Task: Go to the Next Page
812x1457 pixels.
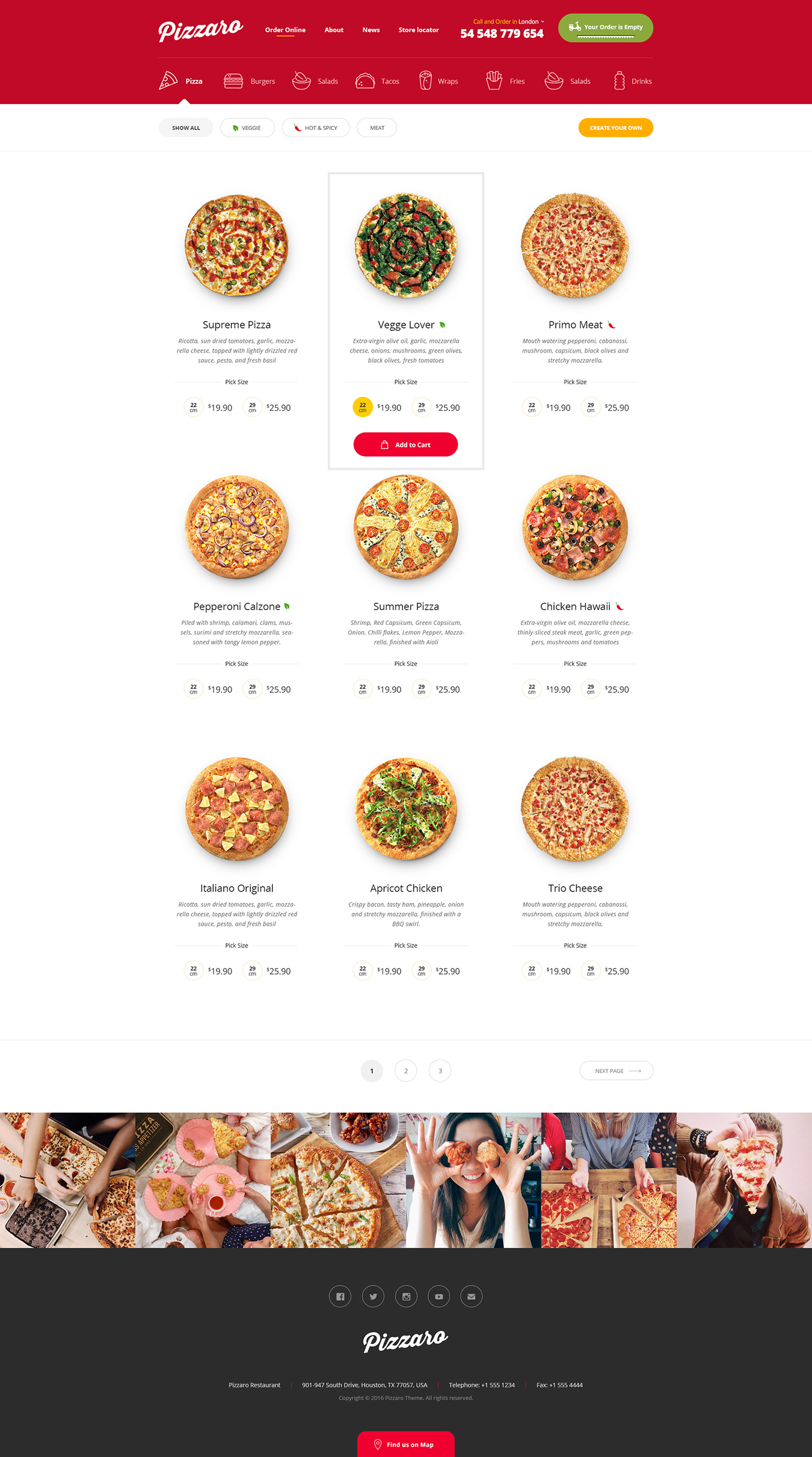Action: 616,1071
